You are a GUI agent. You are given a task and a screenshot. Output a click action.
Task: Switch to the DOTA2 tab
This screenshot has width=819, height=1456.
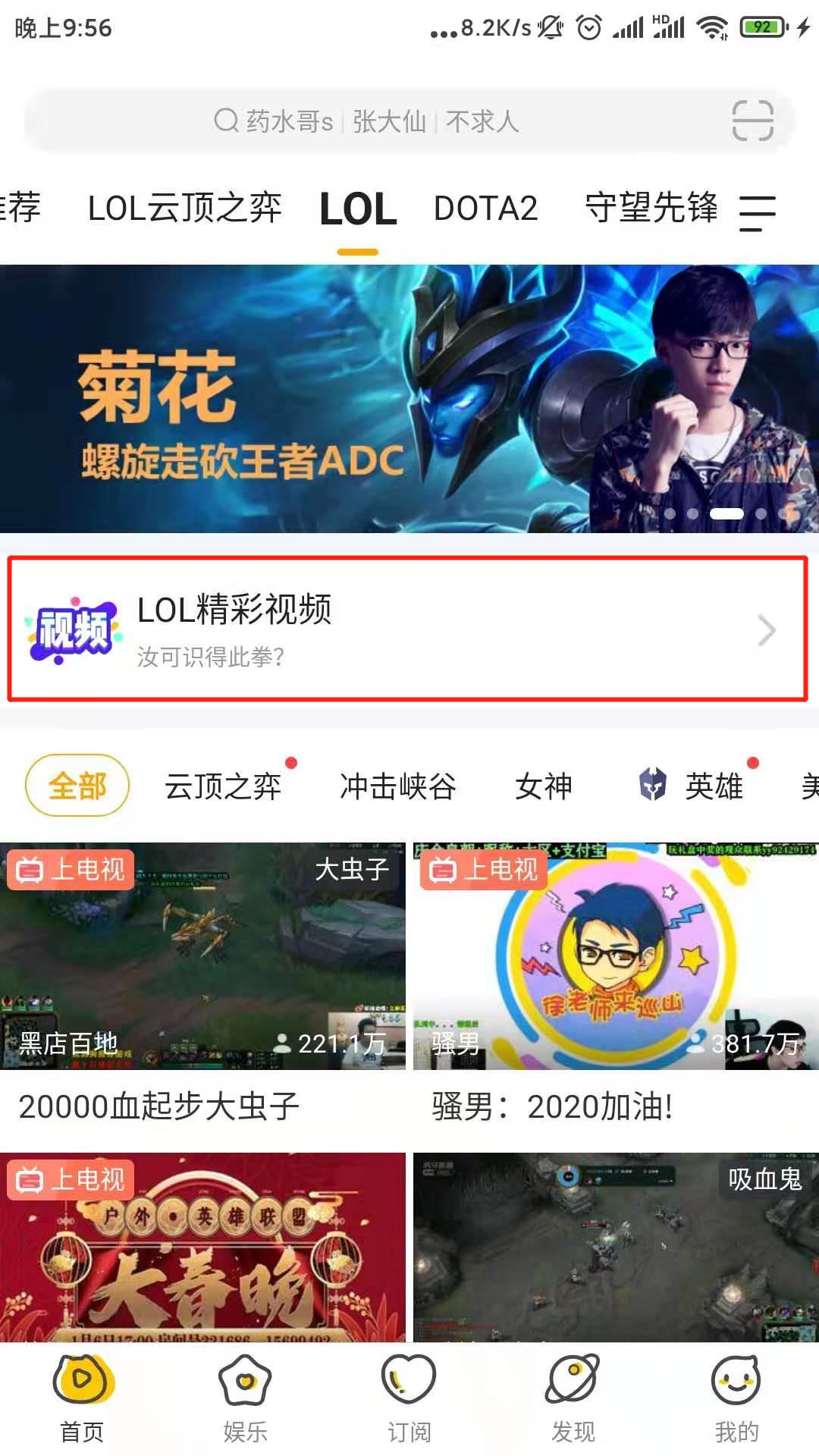487,210
